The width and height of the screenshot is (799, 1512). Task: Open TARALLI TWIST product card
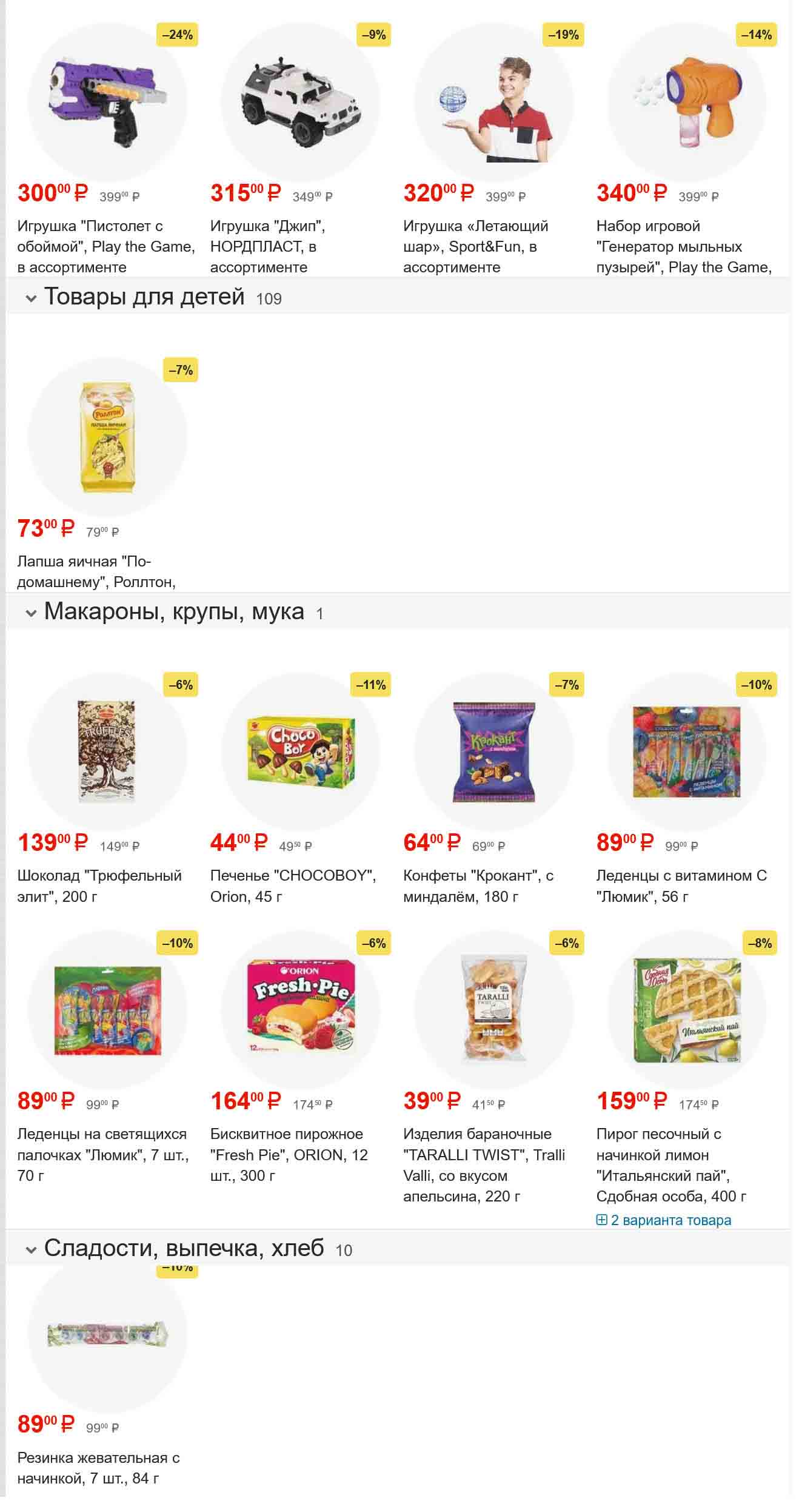[x=493, y=1010]
